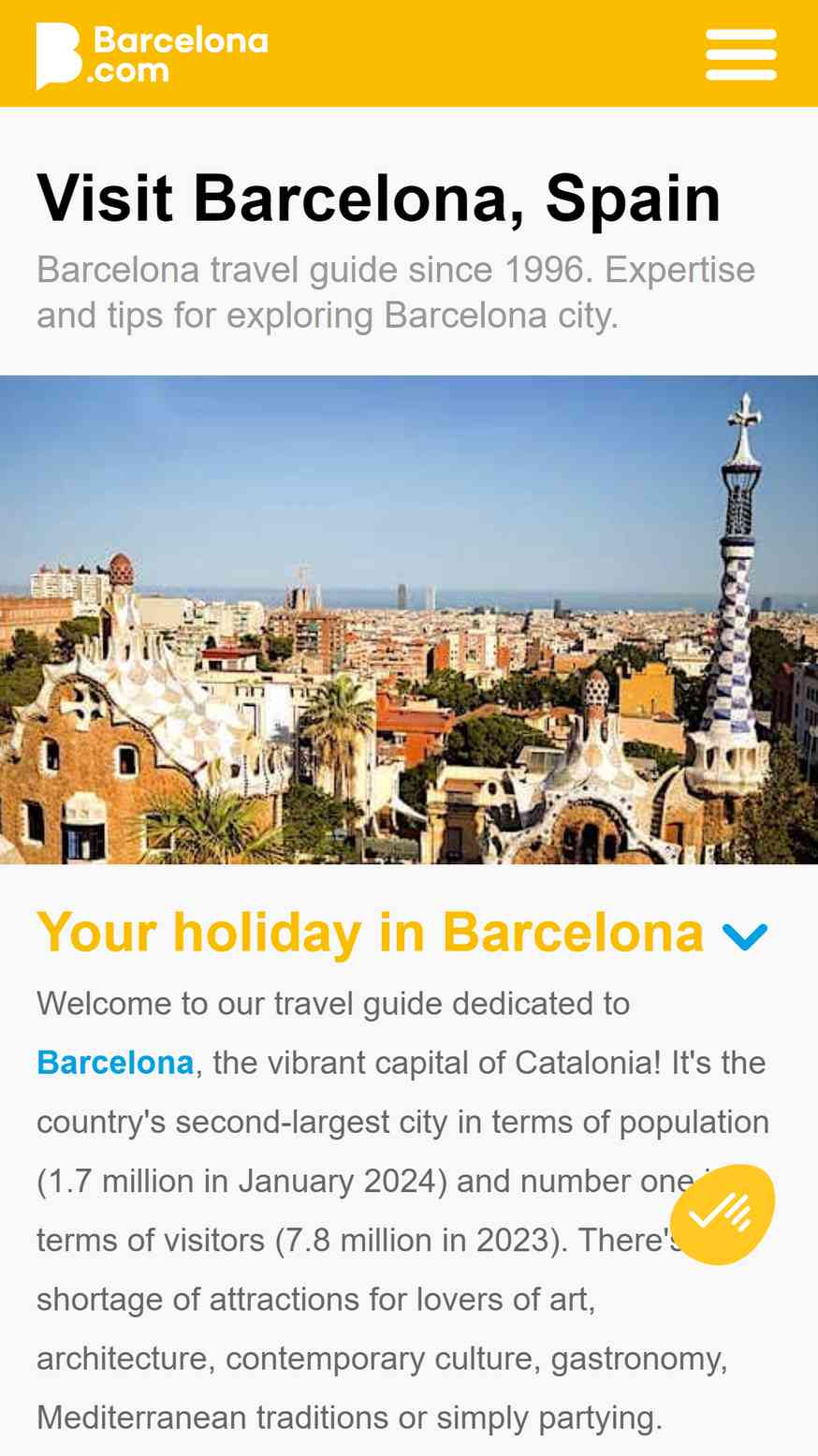The width and height of the screenshot is (818, 1456).
Task: Open the hamburger menu
Action: [x=740, y=54]
